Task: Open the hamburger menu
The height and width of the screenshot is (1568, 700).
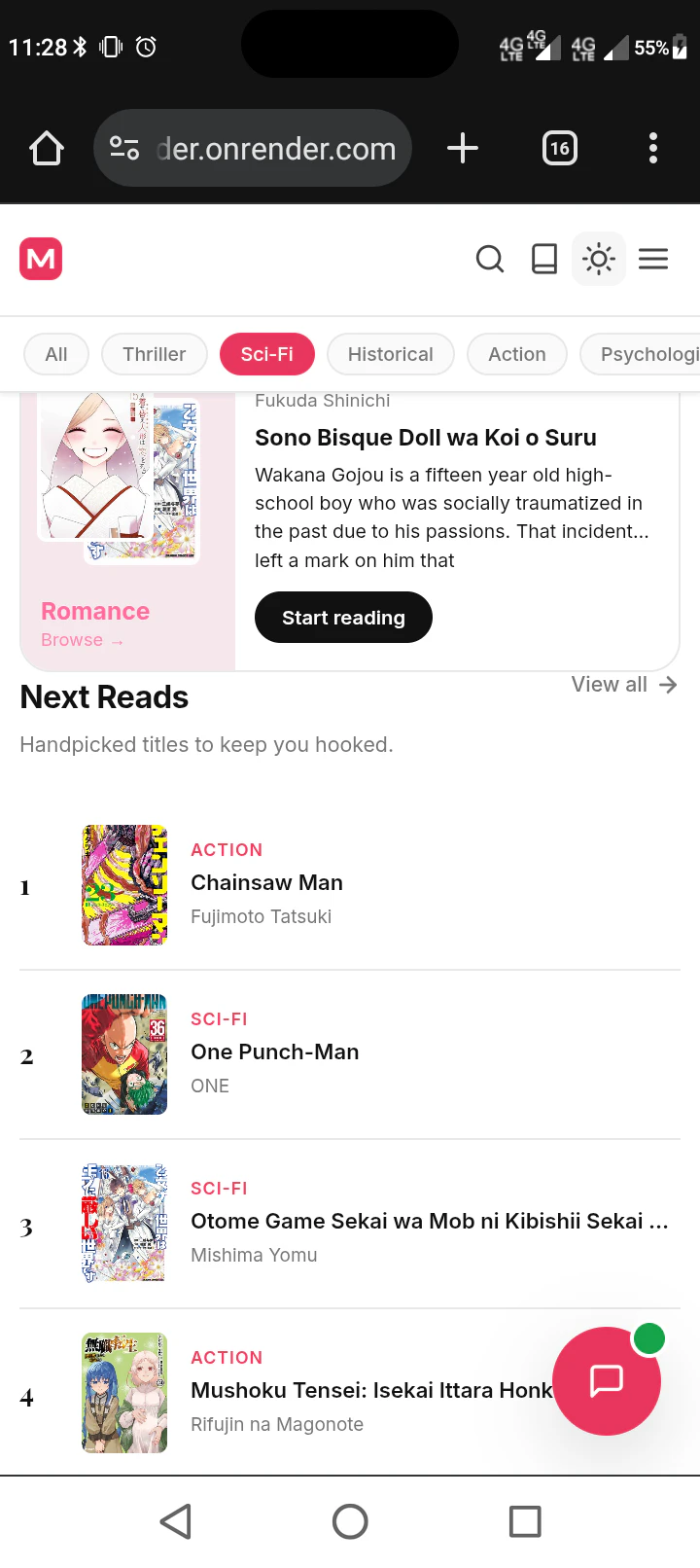Action: [x=653, y=259]
